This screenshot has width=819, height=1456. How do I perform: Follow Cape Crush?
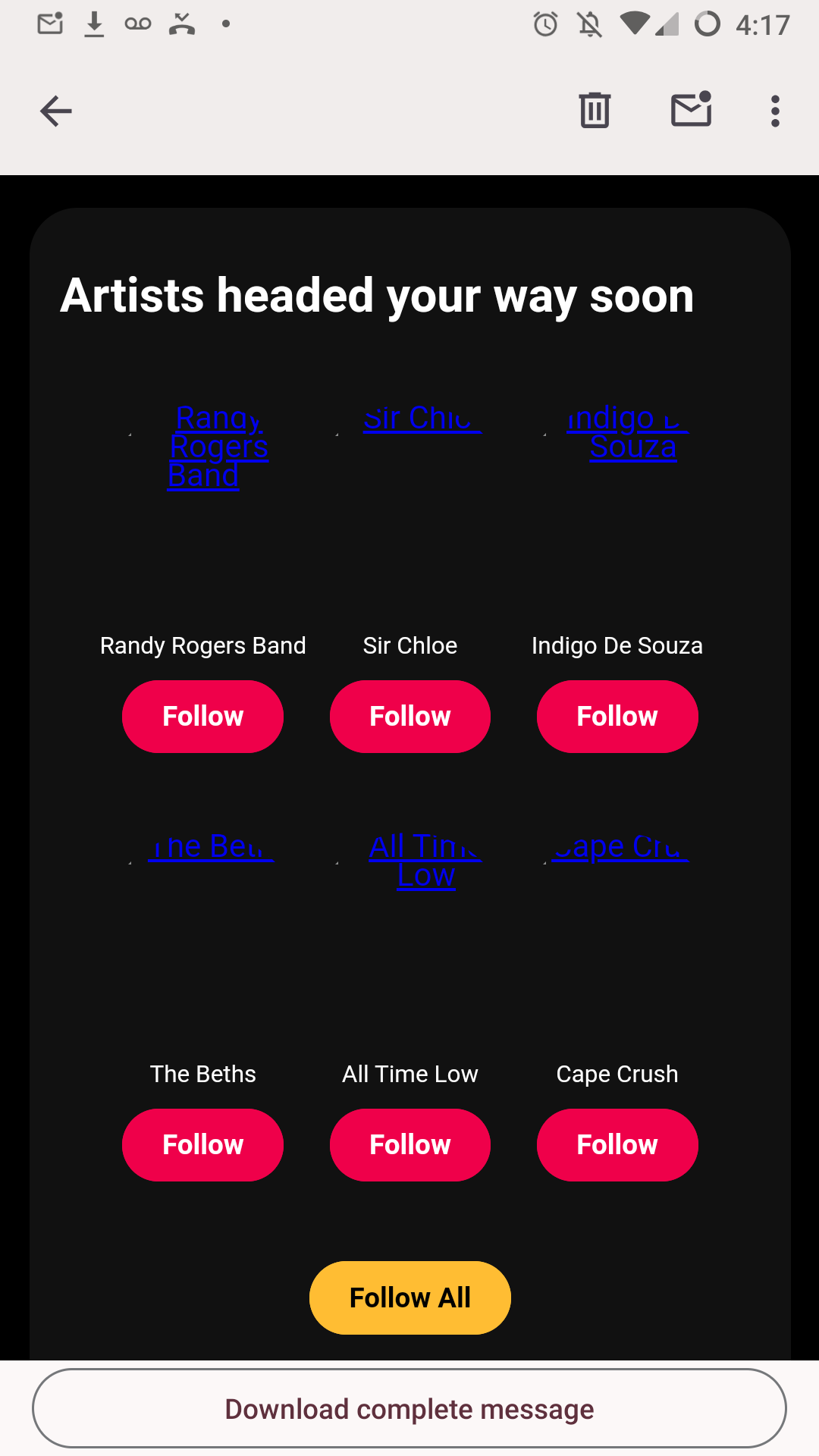click(x=617, y=1145)
